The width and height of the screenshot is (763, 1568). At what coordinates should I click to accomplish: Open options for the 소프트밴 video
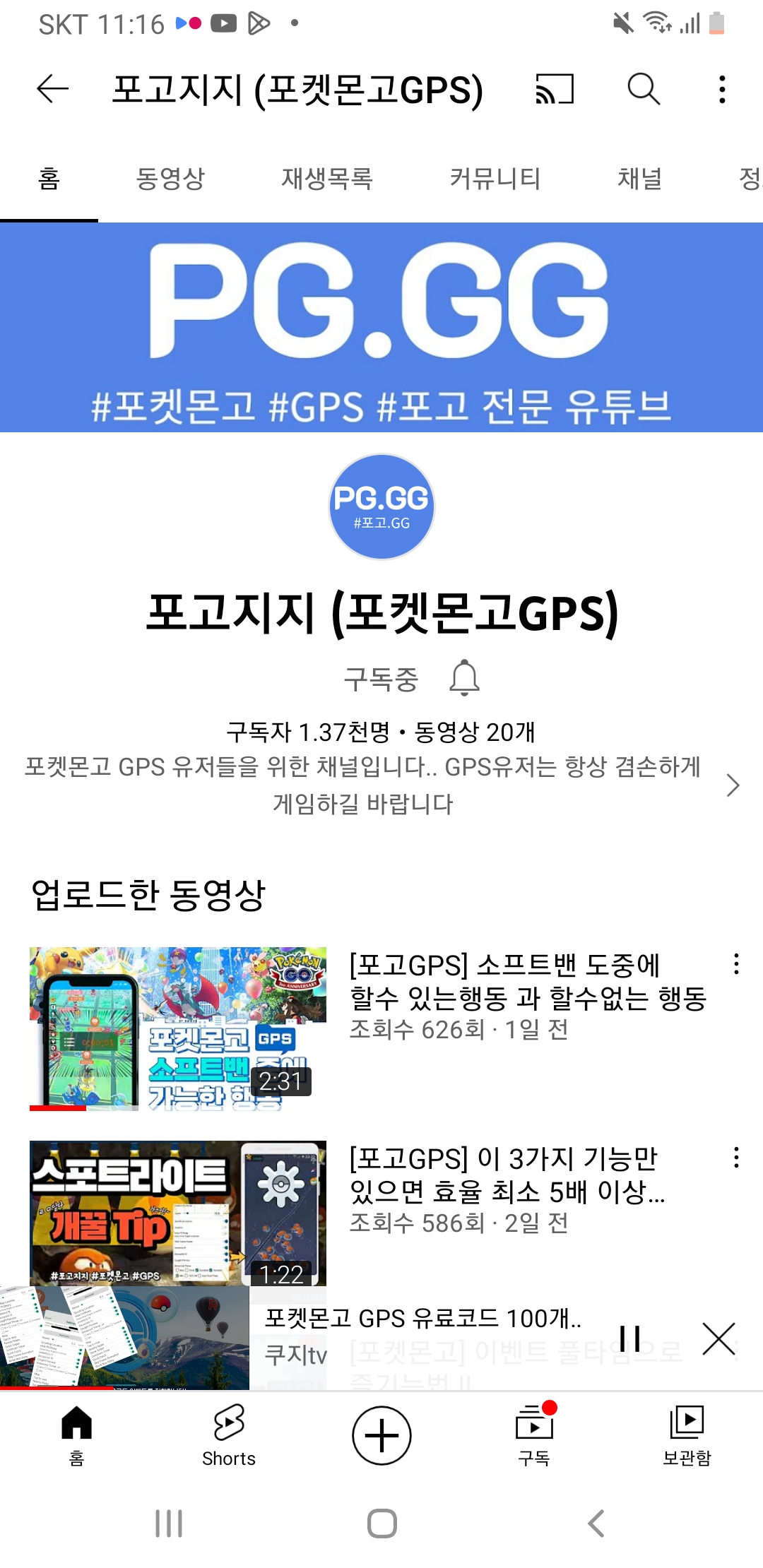pyautogui.click(x=736, y=964)
